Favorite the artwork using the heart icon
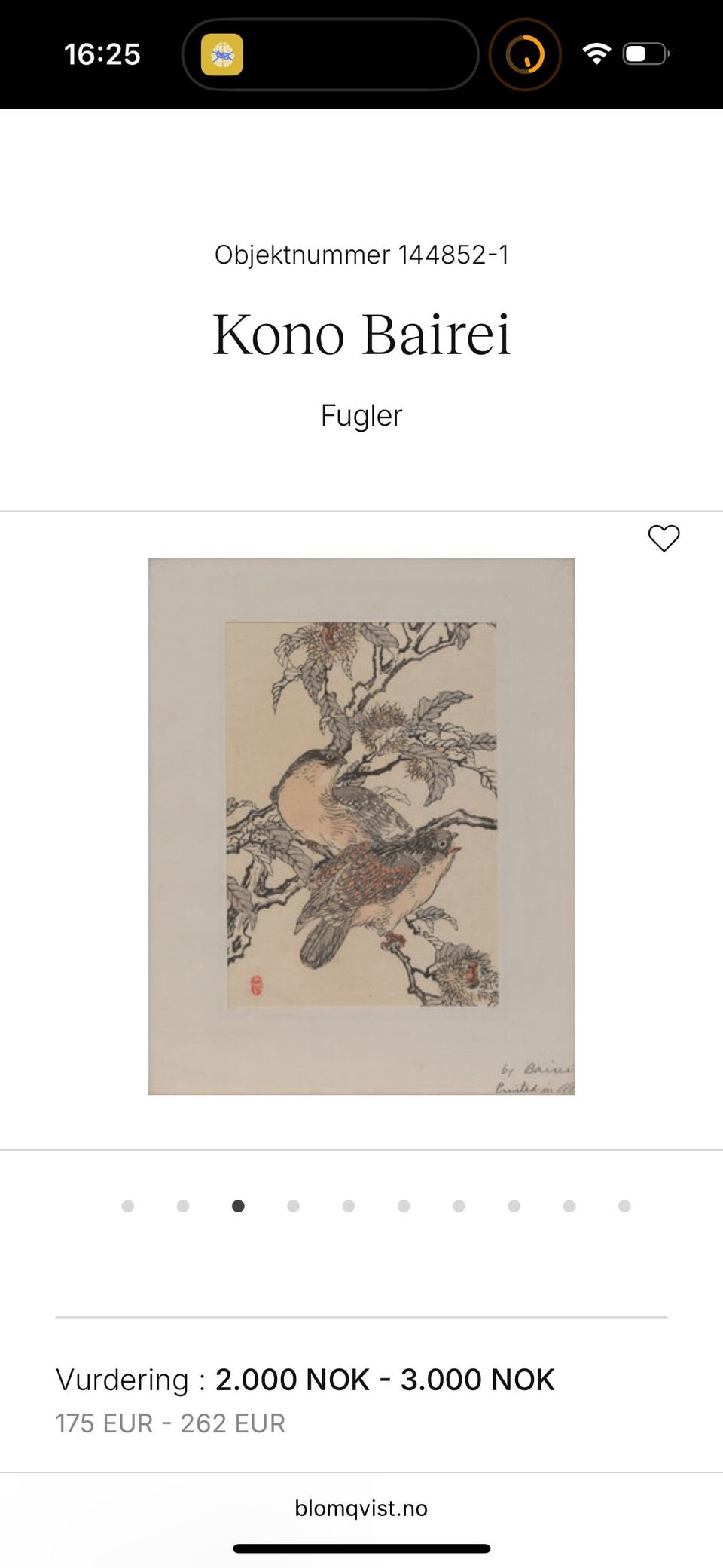This screenshot has height=1568, width=723. point(664,538)
